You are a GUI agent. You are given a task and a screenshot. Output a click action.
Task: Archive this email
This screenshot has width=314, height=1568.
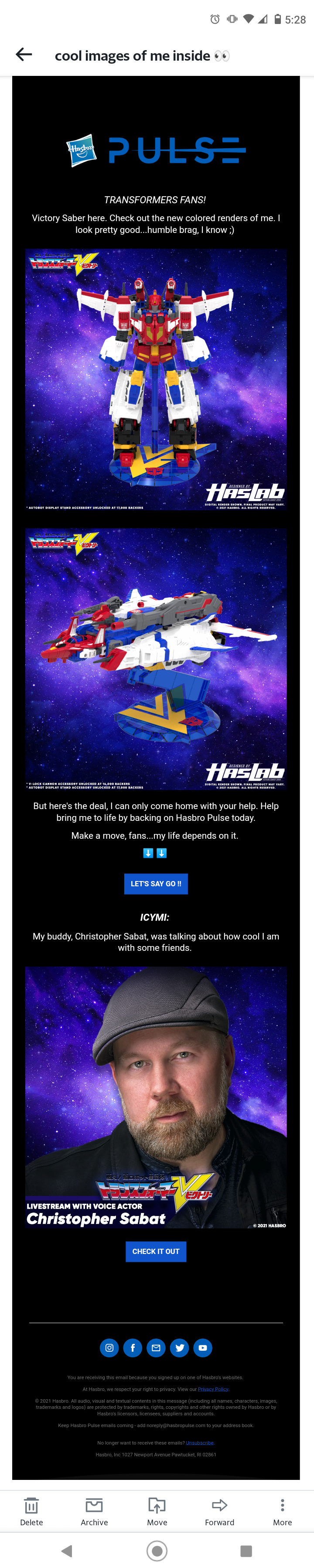point(94,1511)
